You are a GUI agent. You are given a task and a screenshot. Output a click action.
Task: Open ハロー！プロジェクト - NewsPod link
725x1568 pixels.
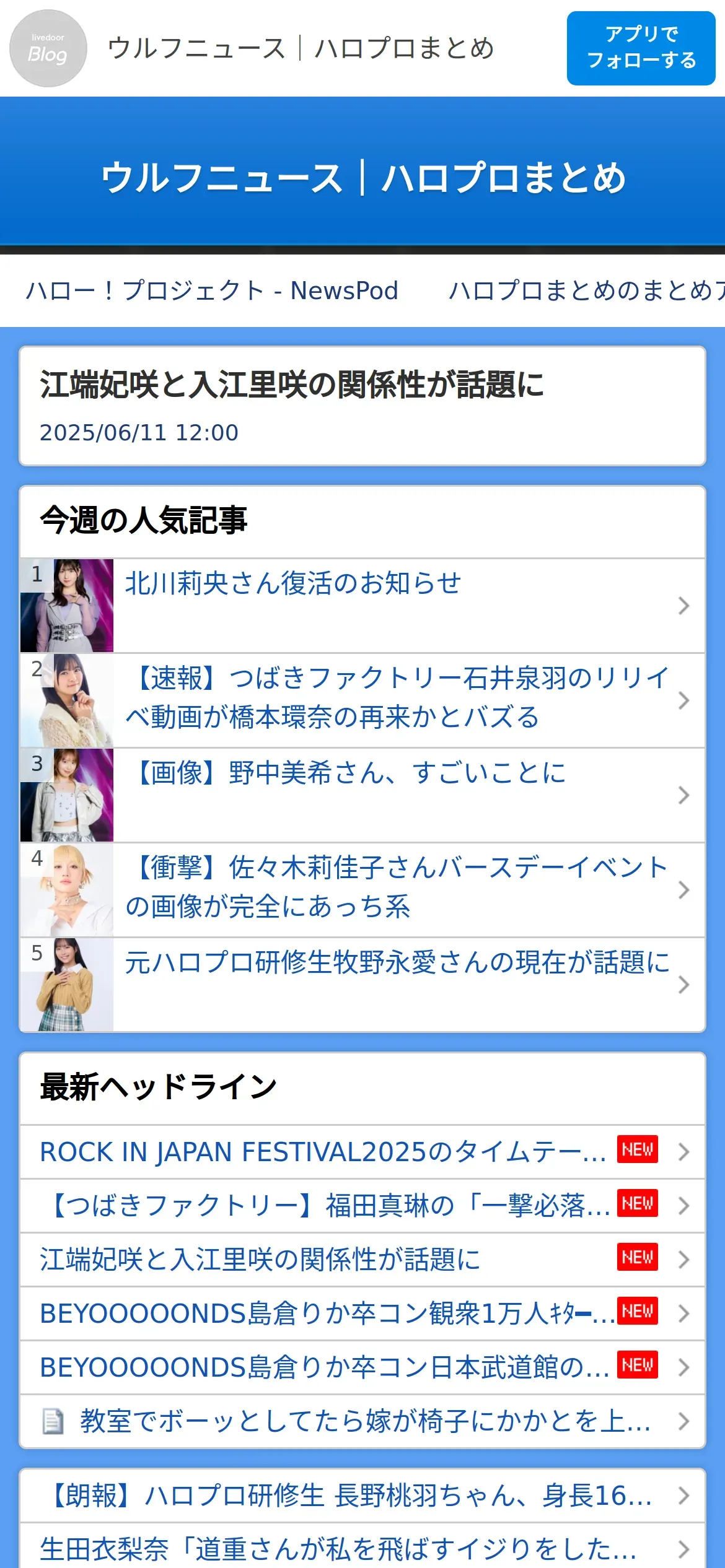point(212,290)
